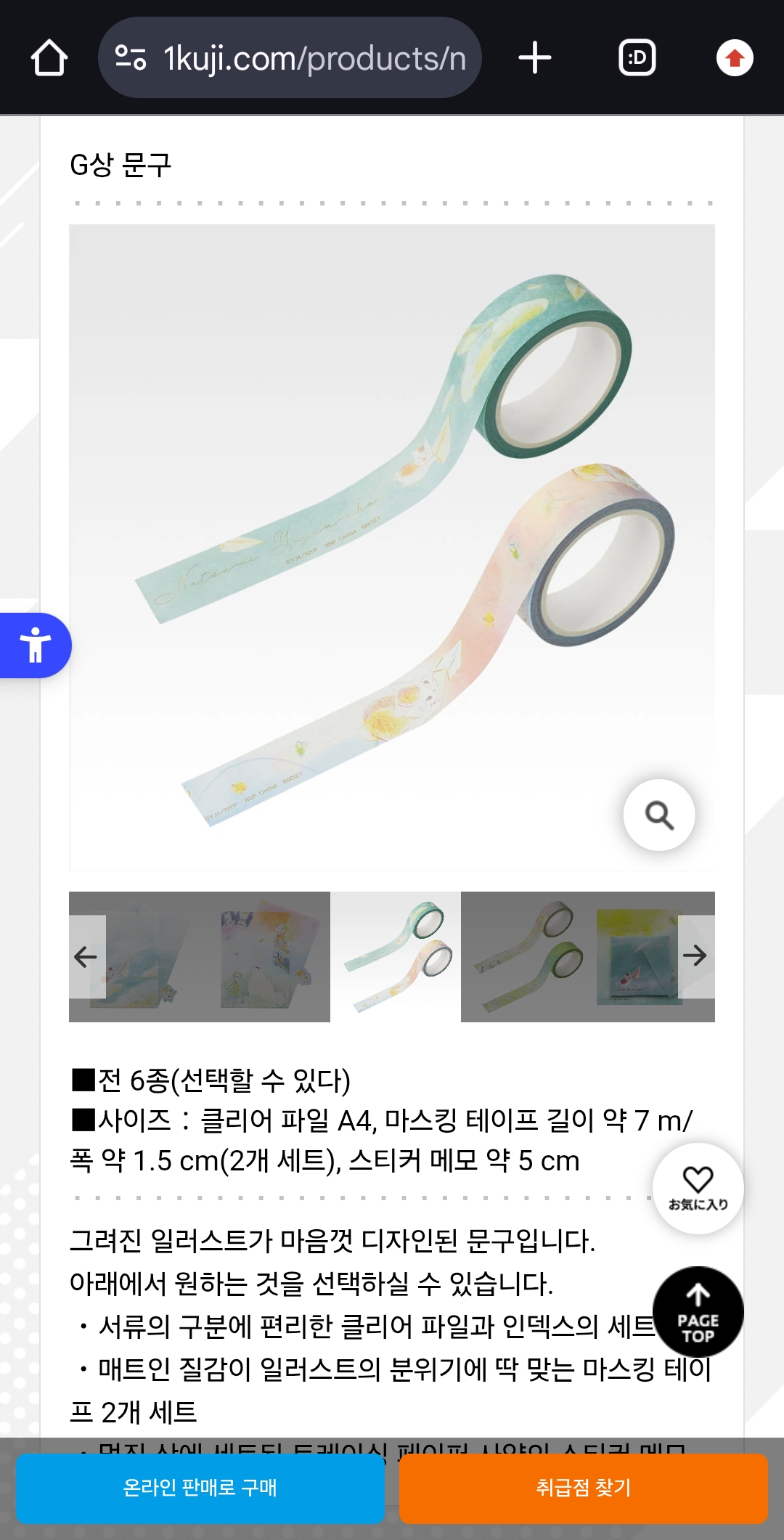Show the previous image with the left arrow
Image resolution: width=784 pixels, height=1540 pixels.
tap(85, 957)
